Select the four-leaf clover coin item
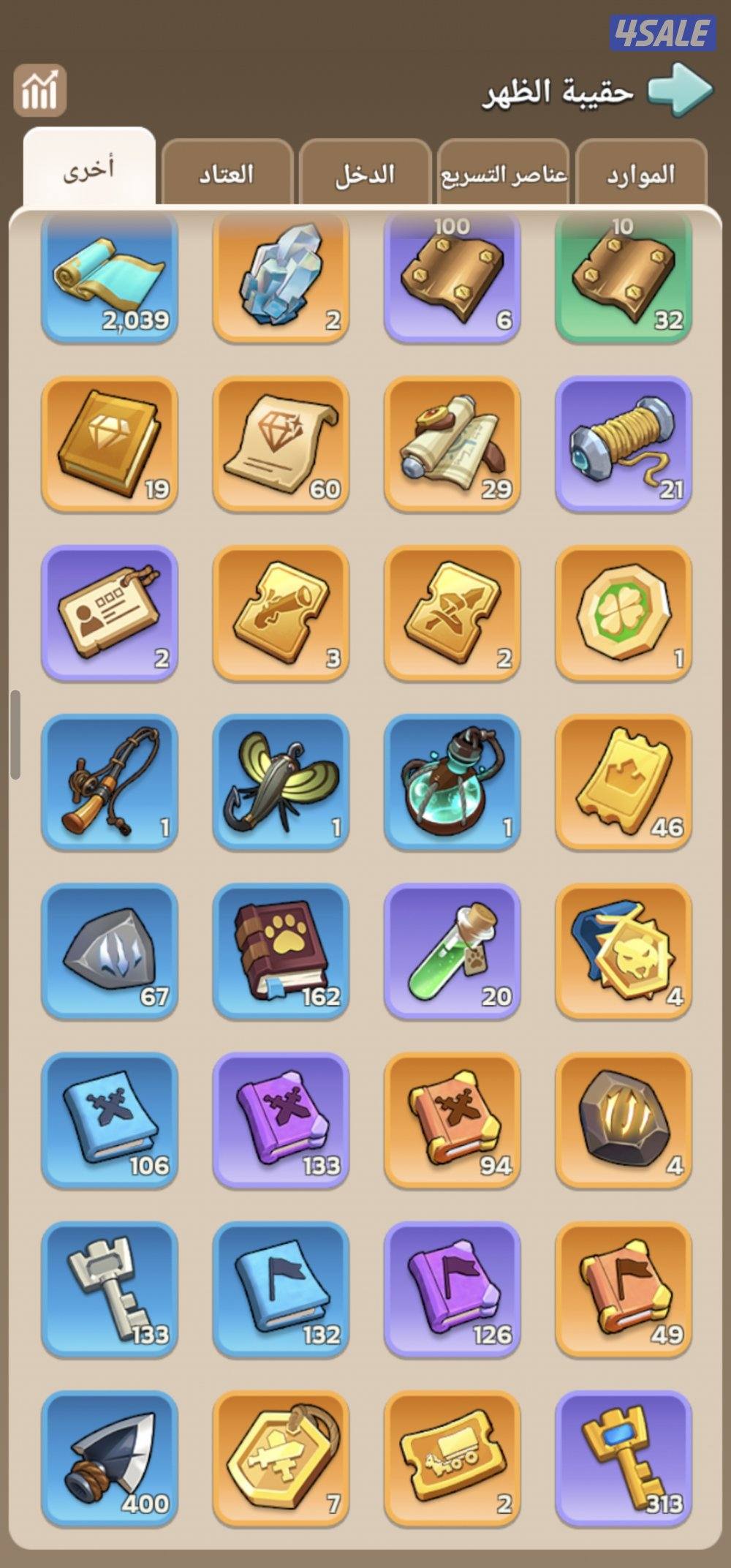Viewport: 731px width, 1568px height. [x=624, y=613]
